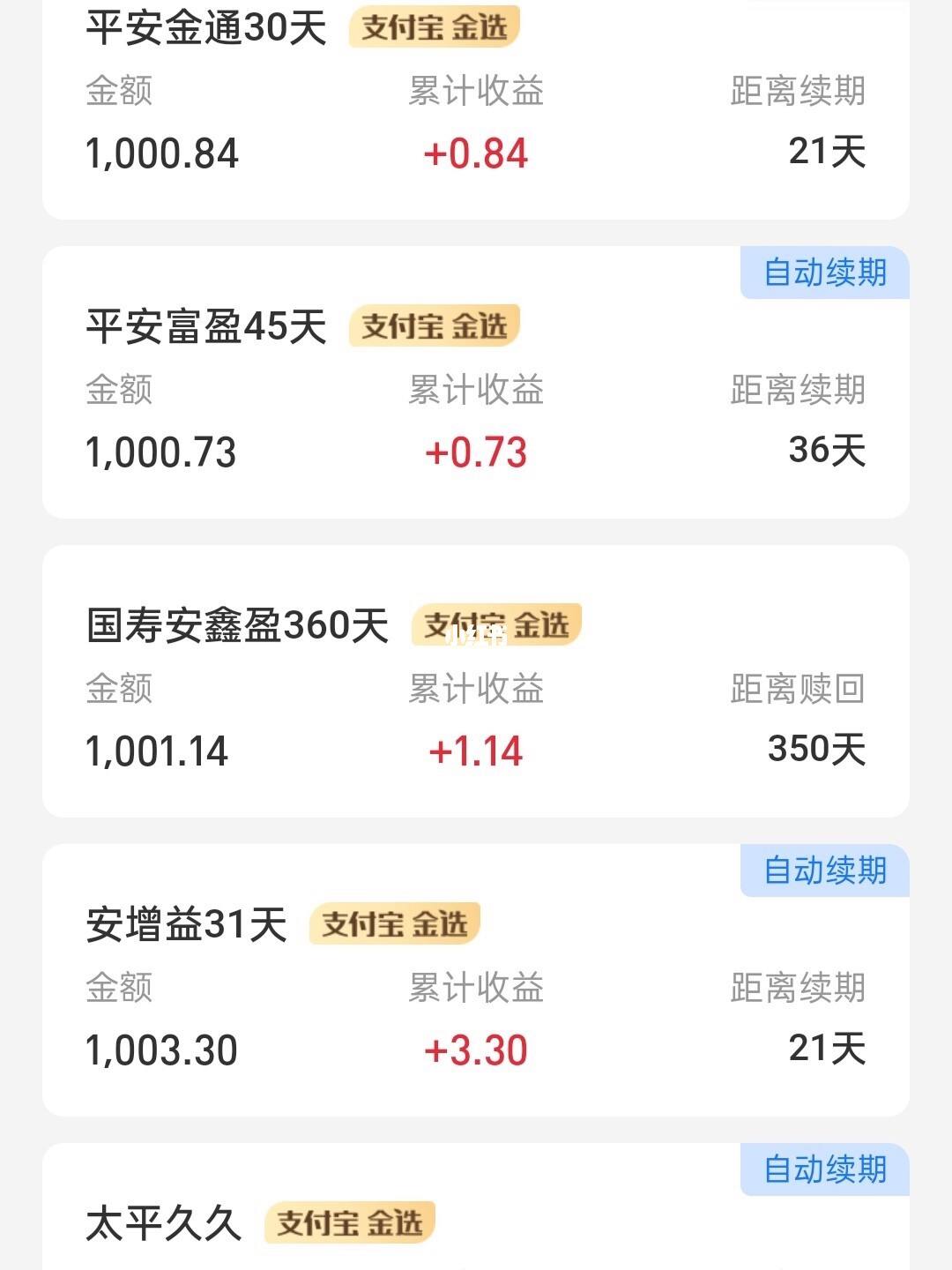The image size is (952, 1270).
Task: Toggle 自动续期 on 平安富盈45天
Action: click(x=823, y=272)
